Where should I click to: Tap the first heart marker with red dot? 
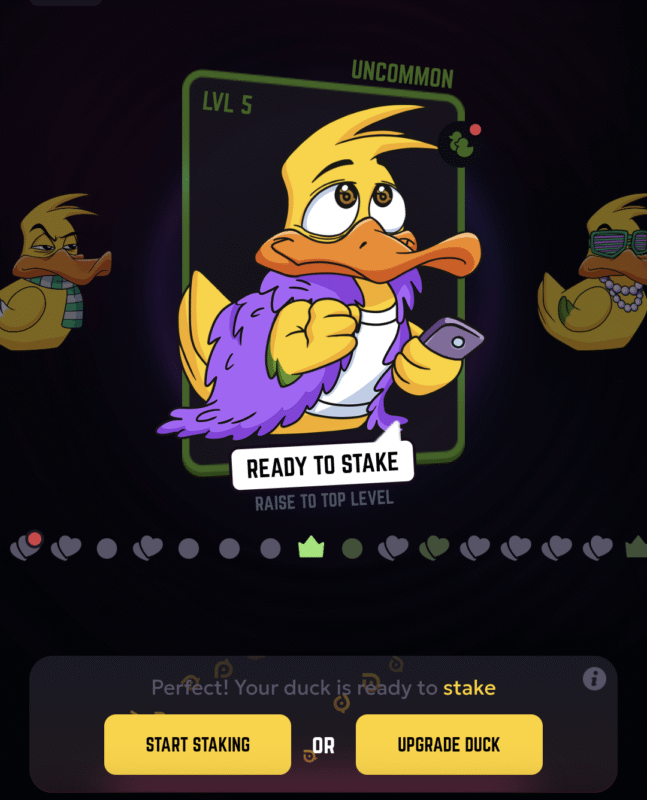(x=25, y=547)
